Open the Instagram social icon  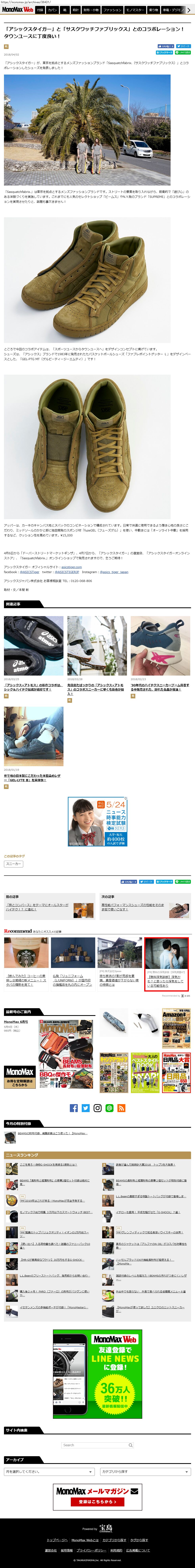pyautogui.click(x=98, y=1108)
